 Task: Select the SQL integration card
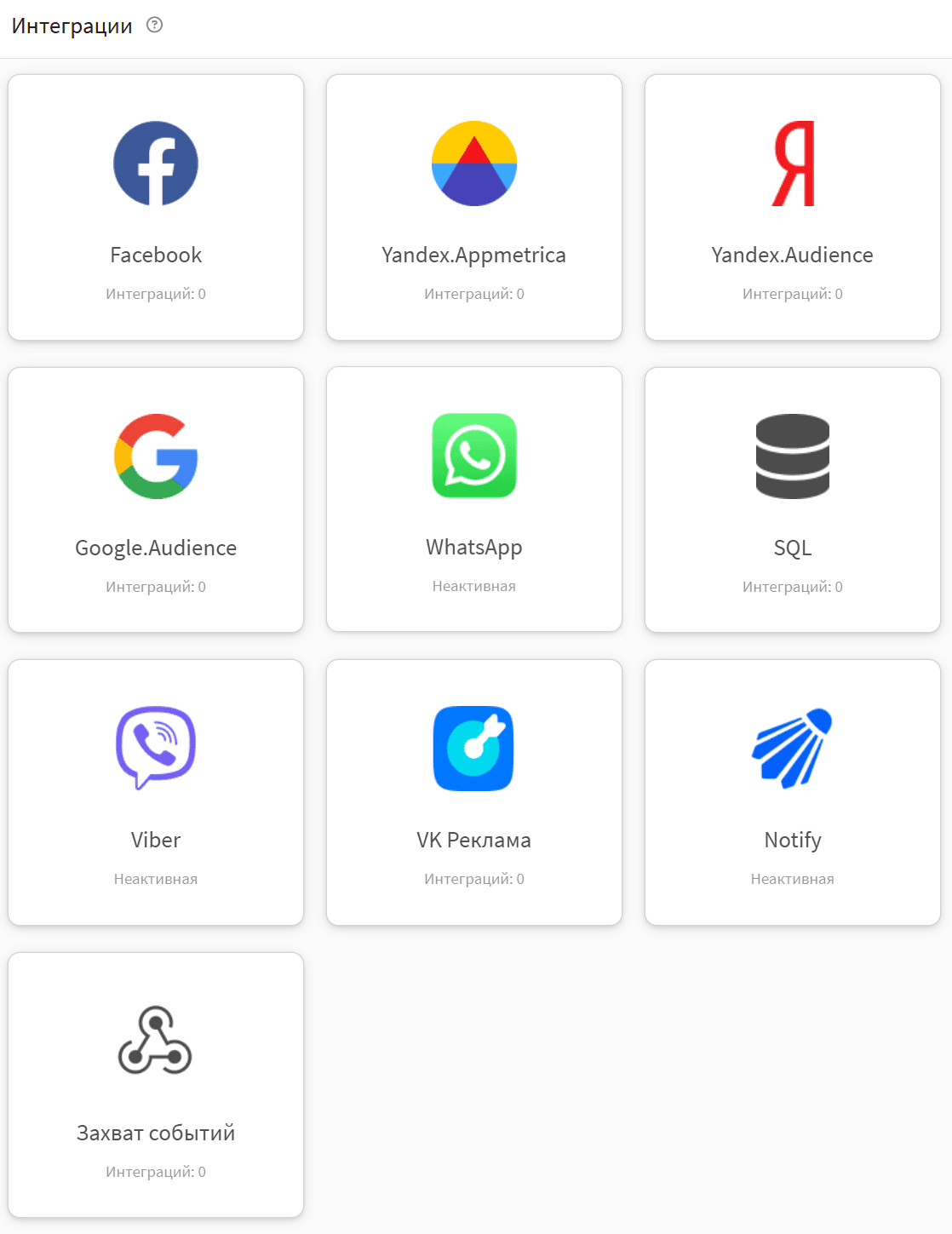(792, 500)
